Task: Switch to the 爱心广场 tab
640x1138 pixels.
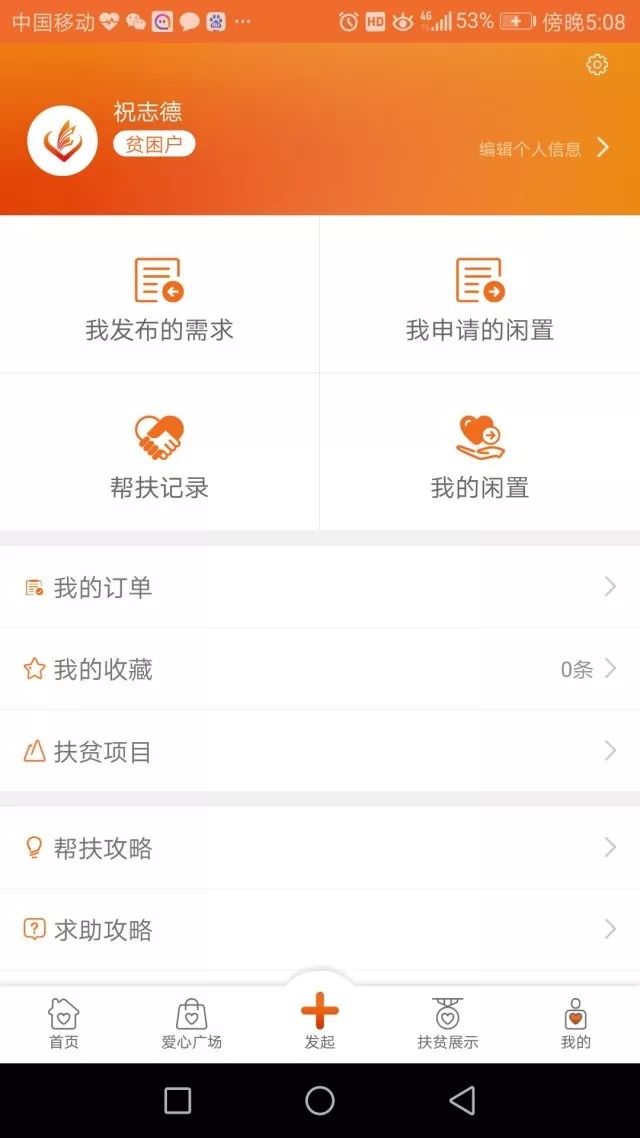Action: click(192, 1023)
